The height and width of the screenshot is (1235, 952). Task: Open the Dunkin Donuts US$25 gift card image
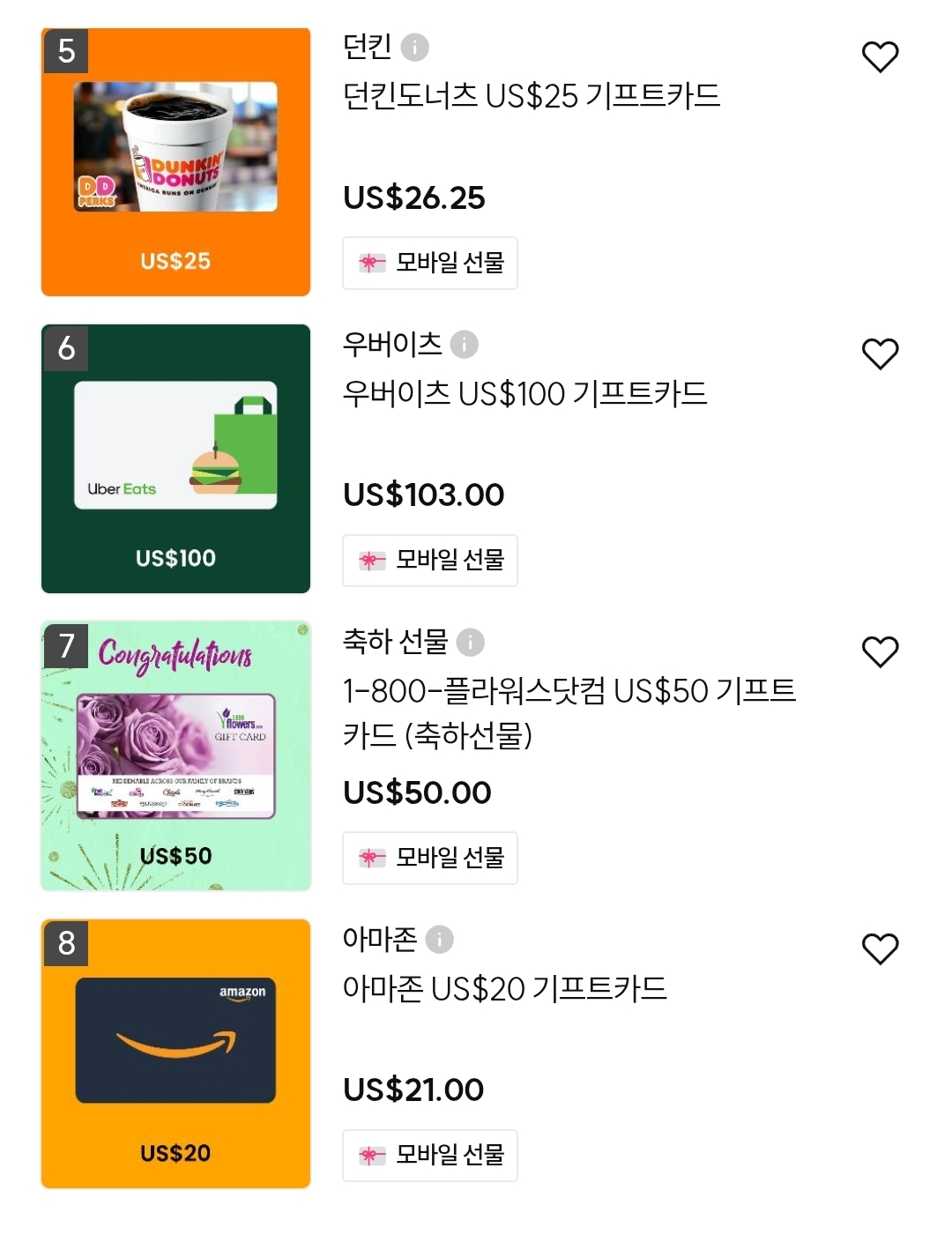[x=176, y=162]
